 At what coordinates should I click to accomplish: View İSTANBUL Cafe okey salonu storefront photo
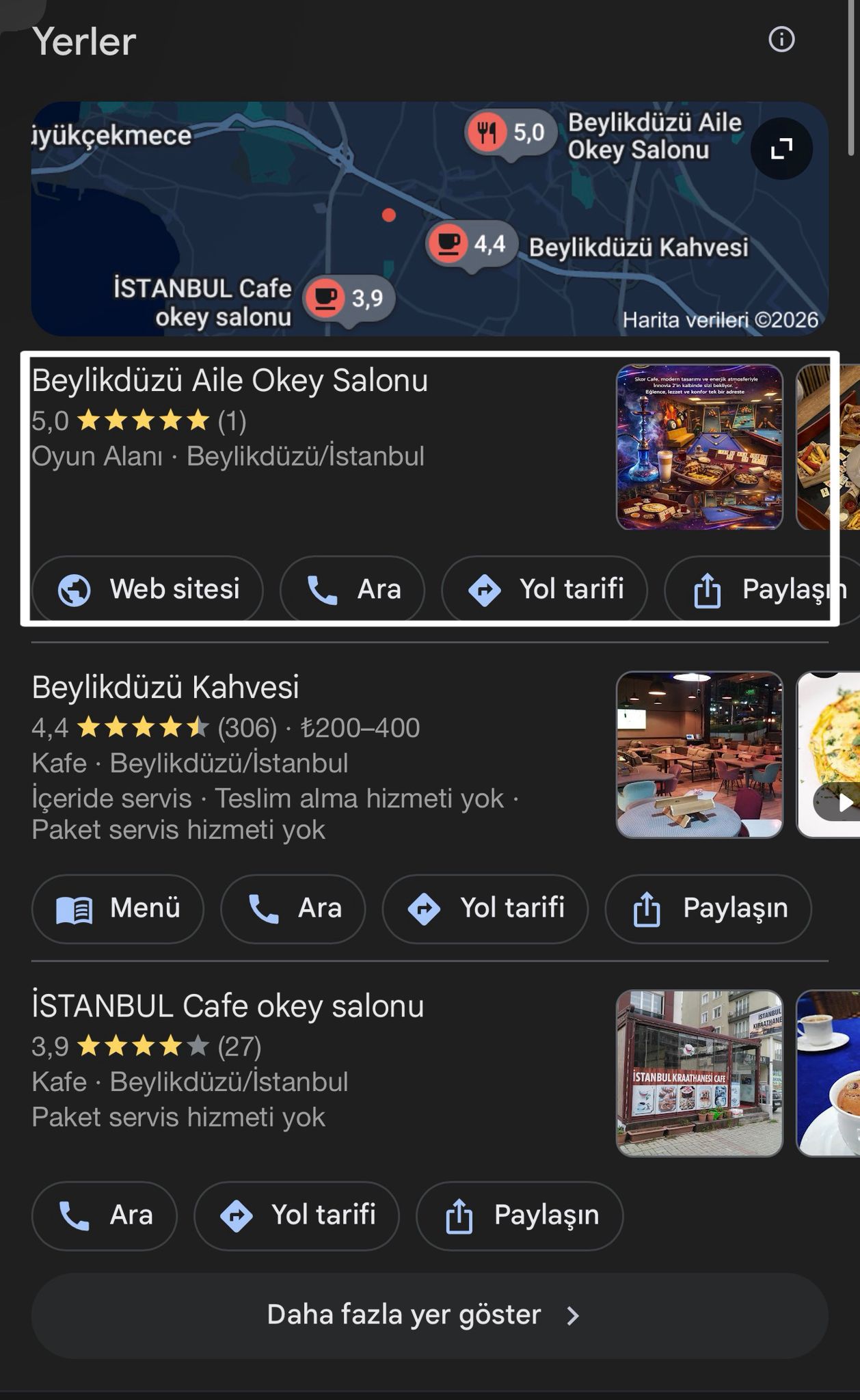(x=699, y=1073)
